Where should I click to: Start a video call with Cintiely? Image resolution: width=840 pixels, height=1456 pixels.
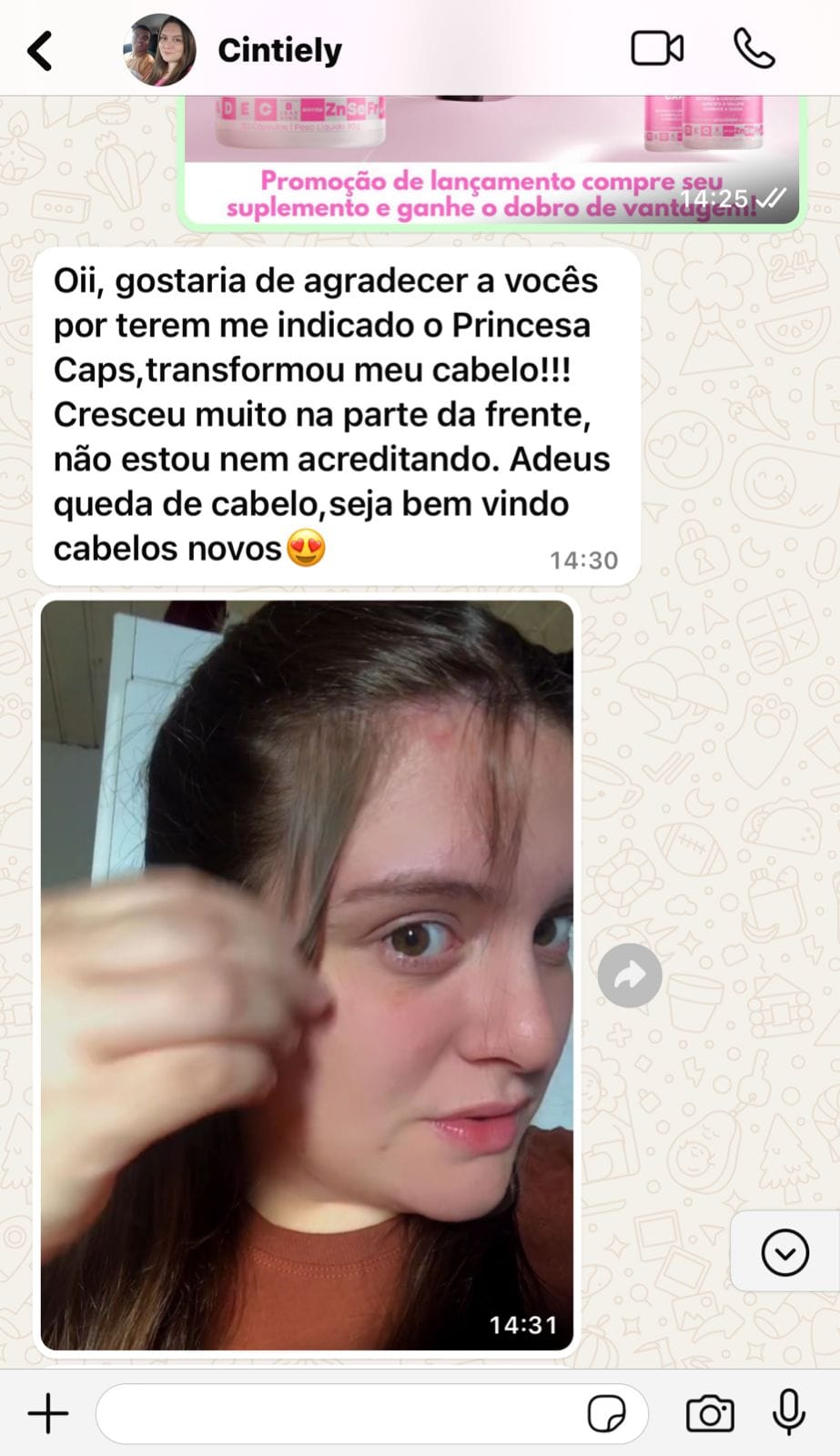pyautogui.click(x=657, y=49)
